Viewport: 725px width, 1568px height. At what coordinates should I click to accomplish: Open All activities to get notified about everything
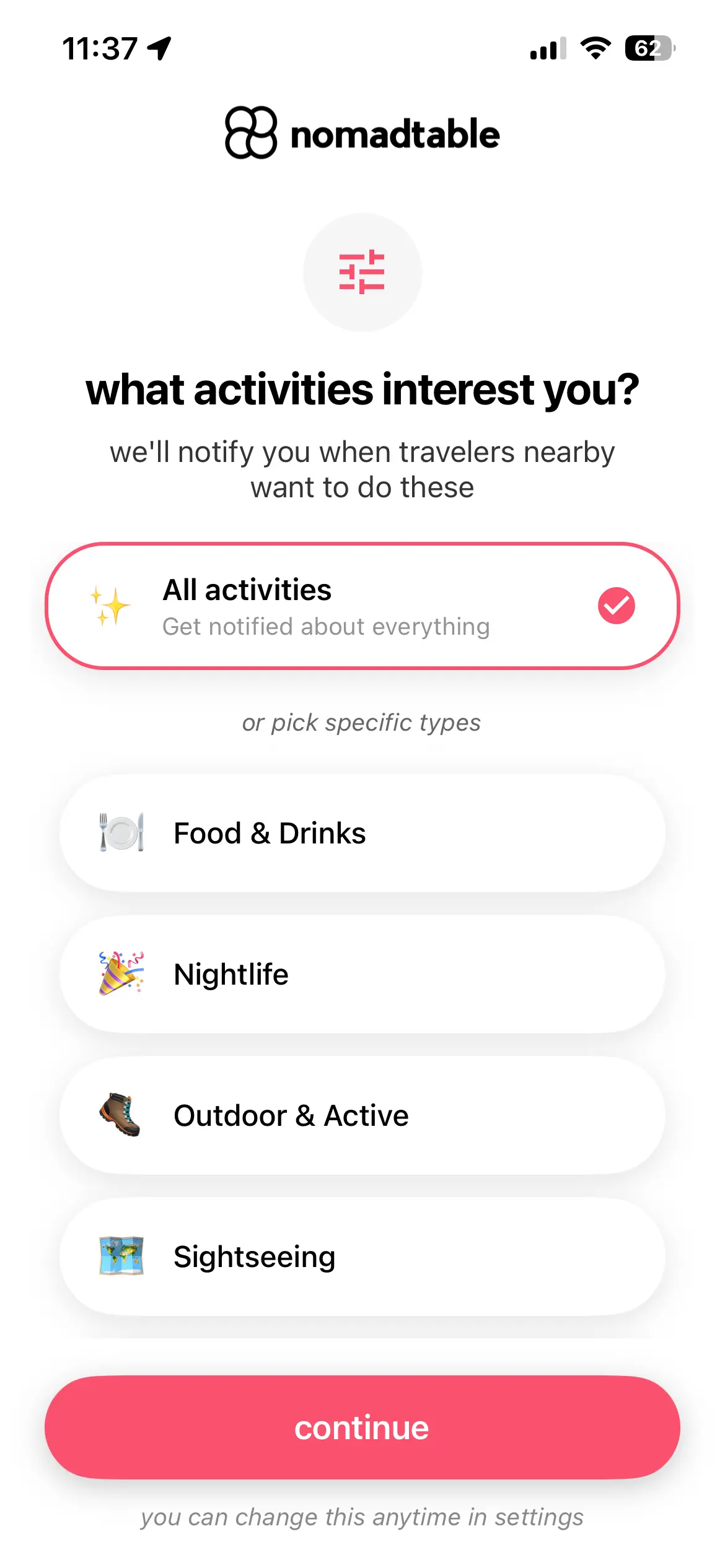(362, 606)
